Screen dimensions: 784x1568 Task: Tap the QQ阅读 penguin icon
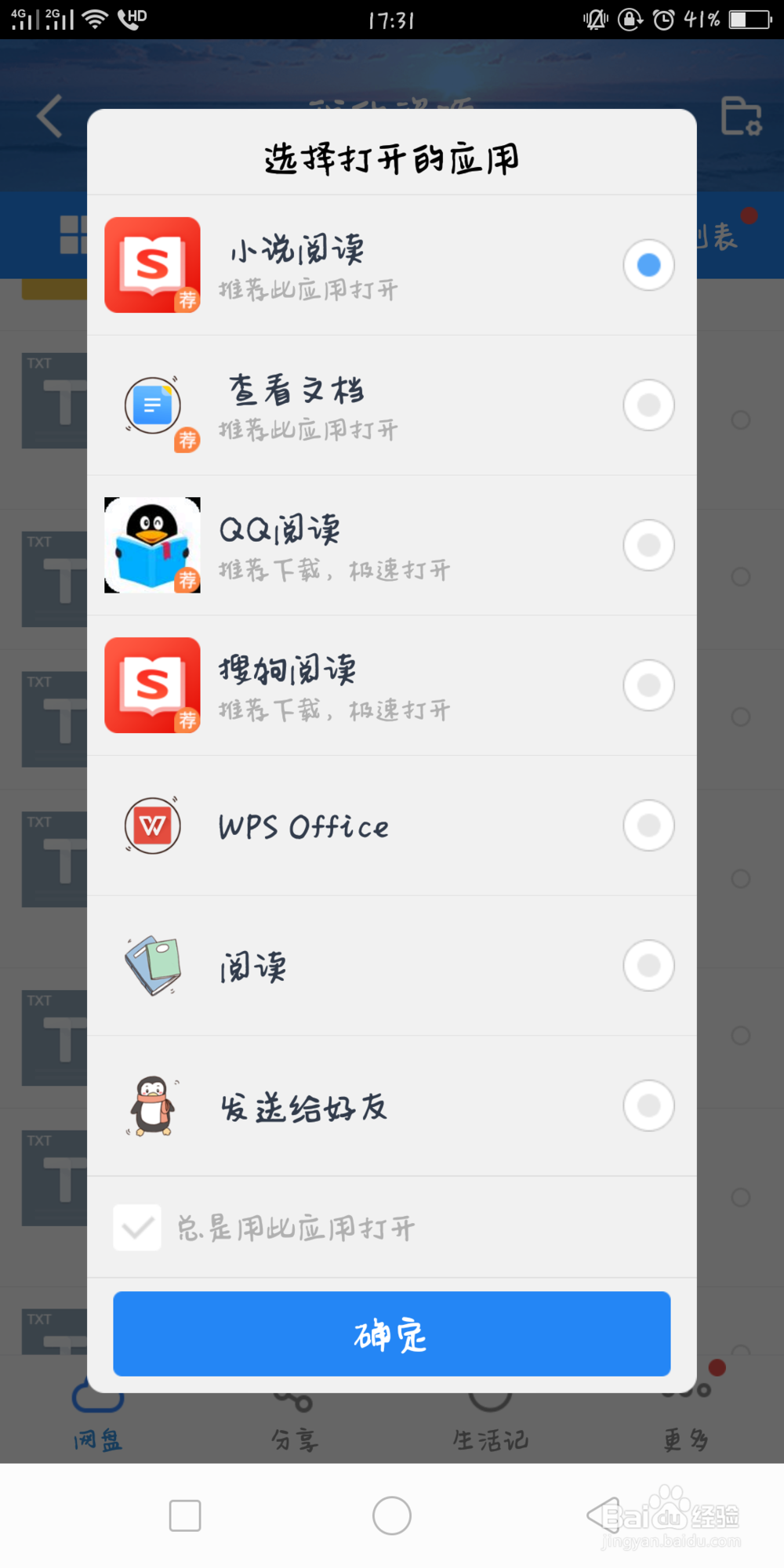coord(153,545)
